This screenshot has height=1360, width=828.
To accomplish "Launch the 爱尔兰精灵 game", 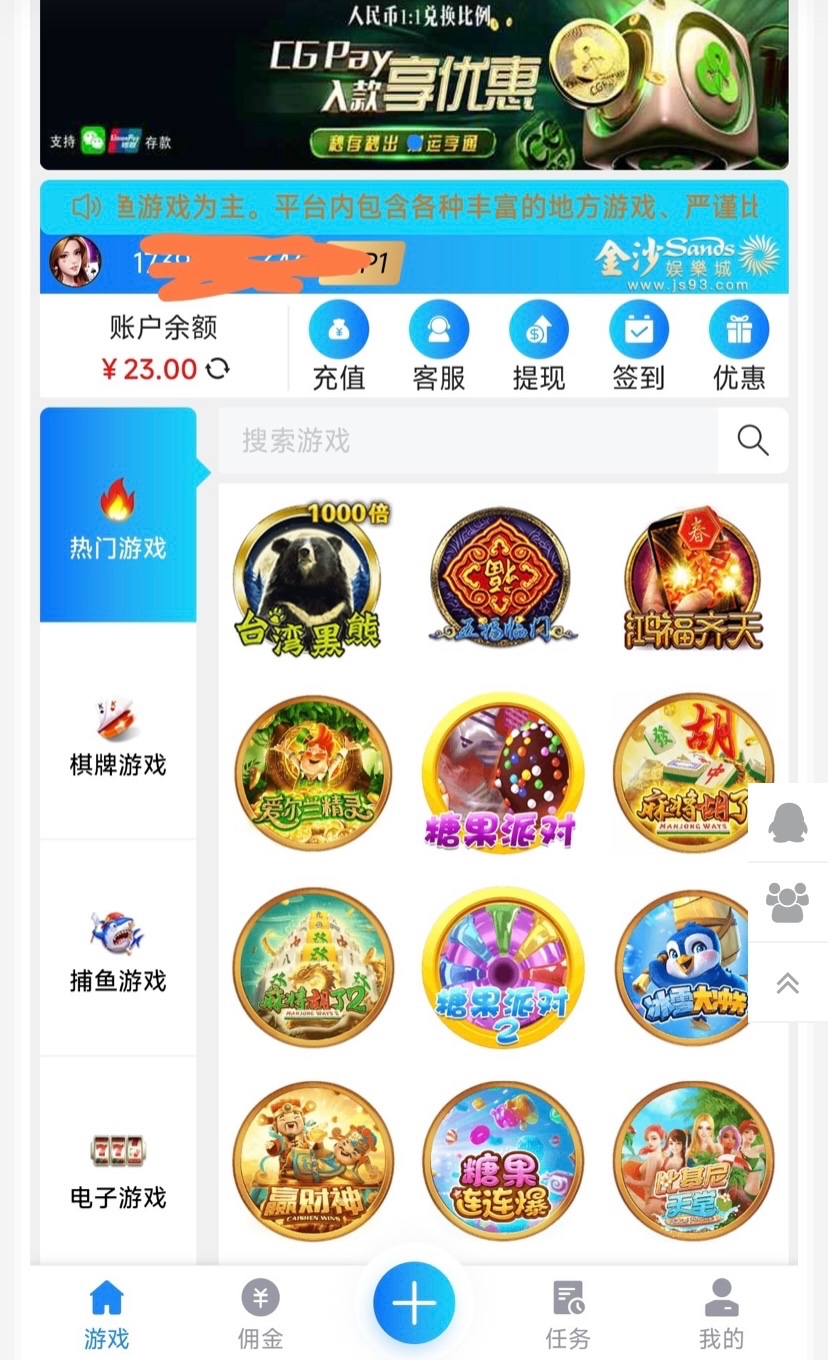I will (313, 772).
